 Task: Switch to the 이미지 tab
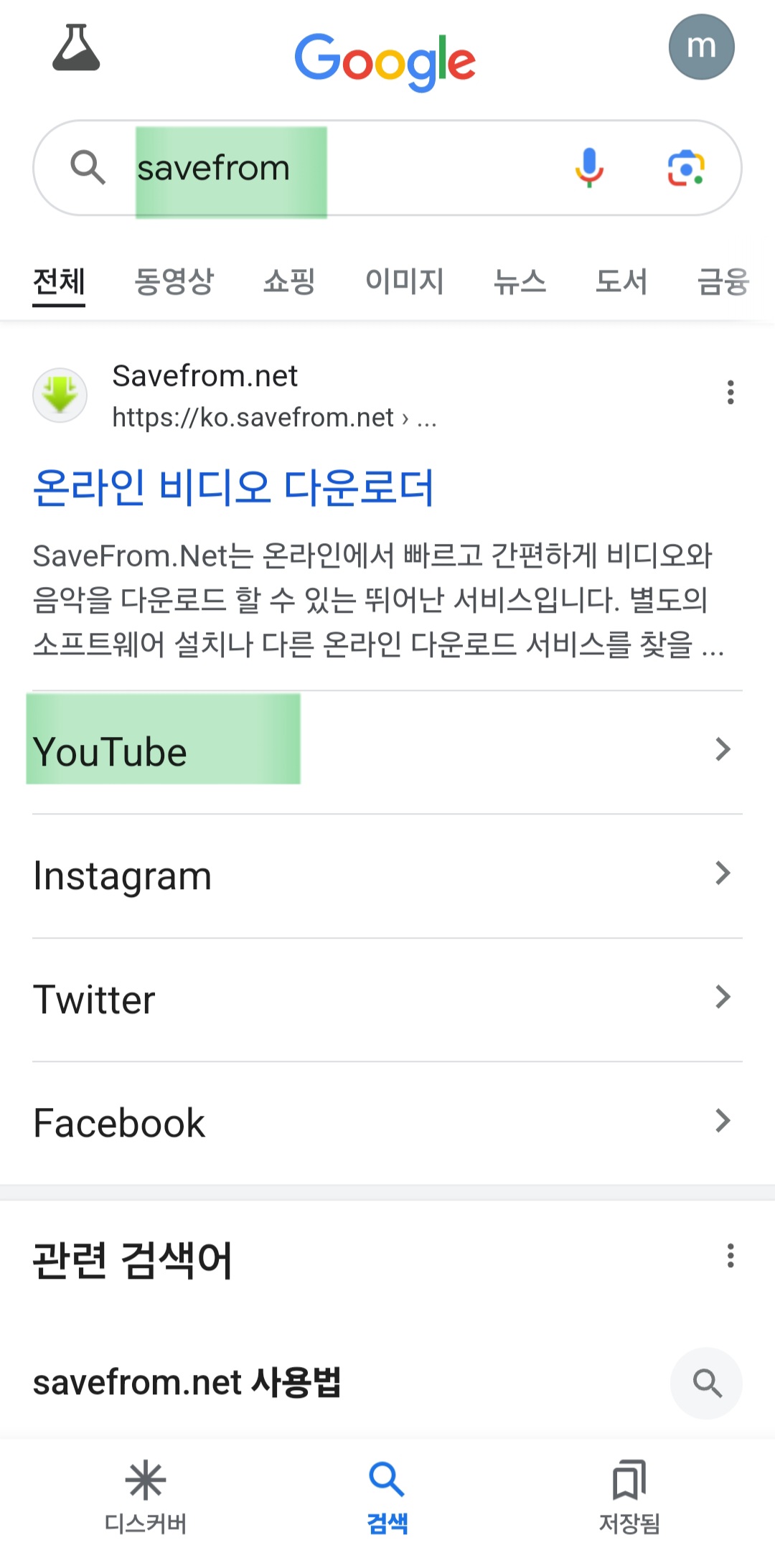tap(405, 281)
